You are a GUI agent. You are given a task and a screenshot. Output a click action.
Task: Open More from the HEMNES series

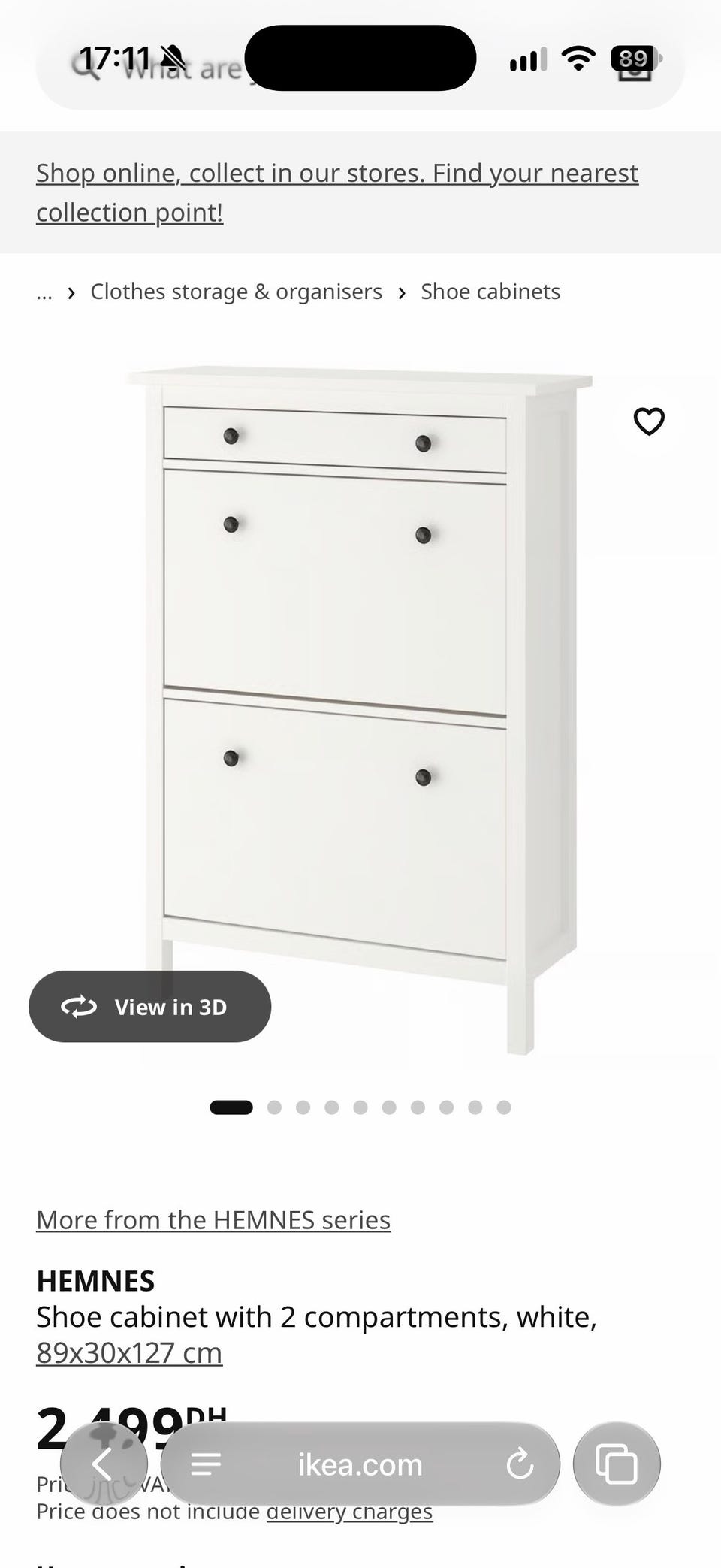(213, 1220)
